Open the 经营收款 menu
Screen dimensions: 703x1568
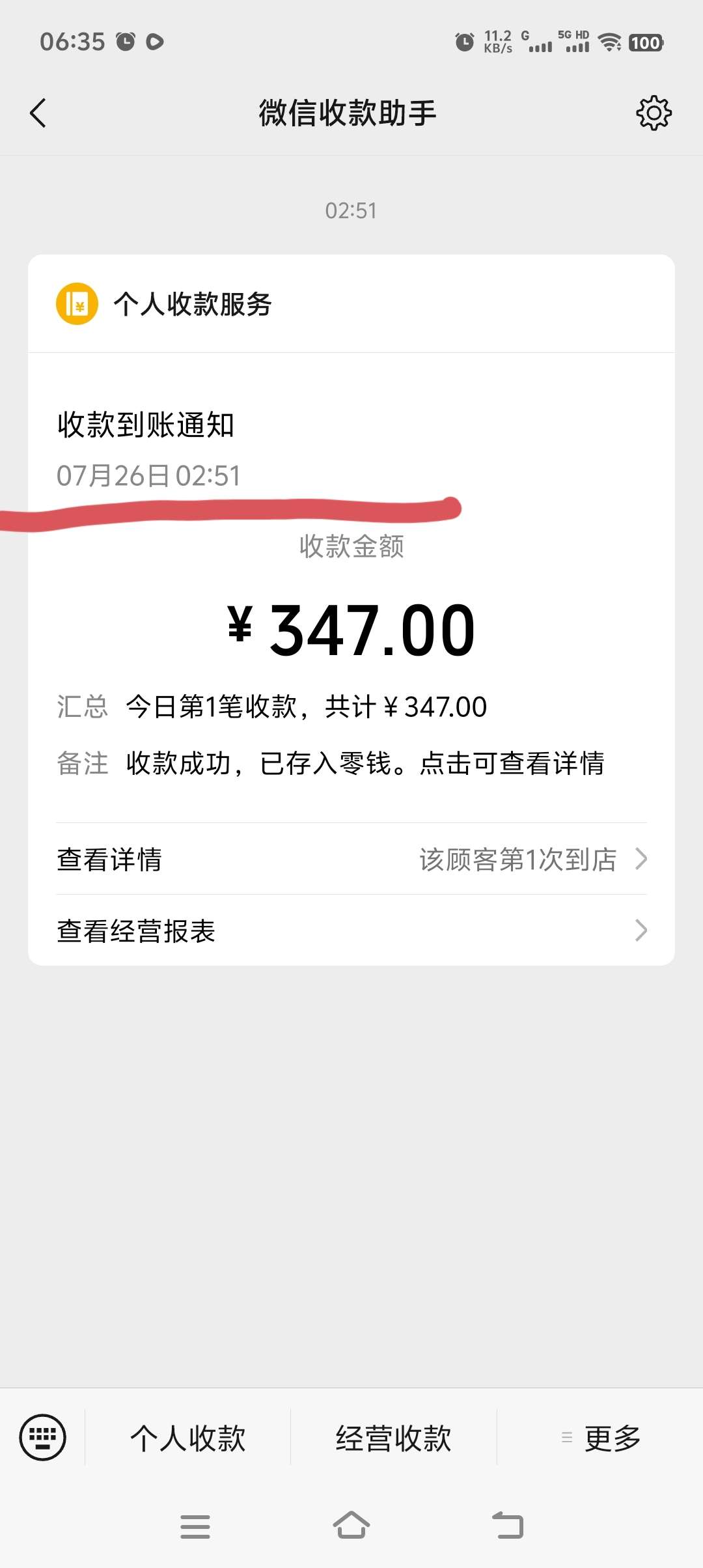[394, 1438]
